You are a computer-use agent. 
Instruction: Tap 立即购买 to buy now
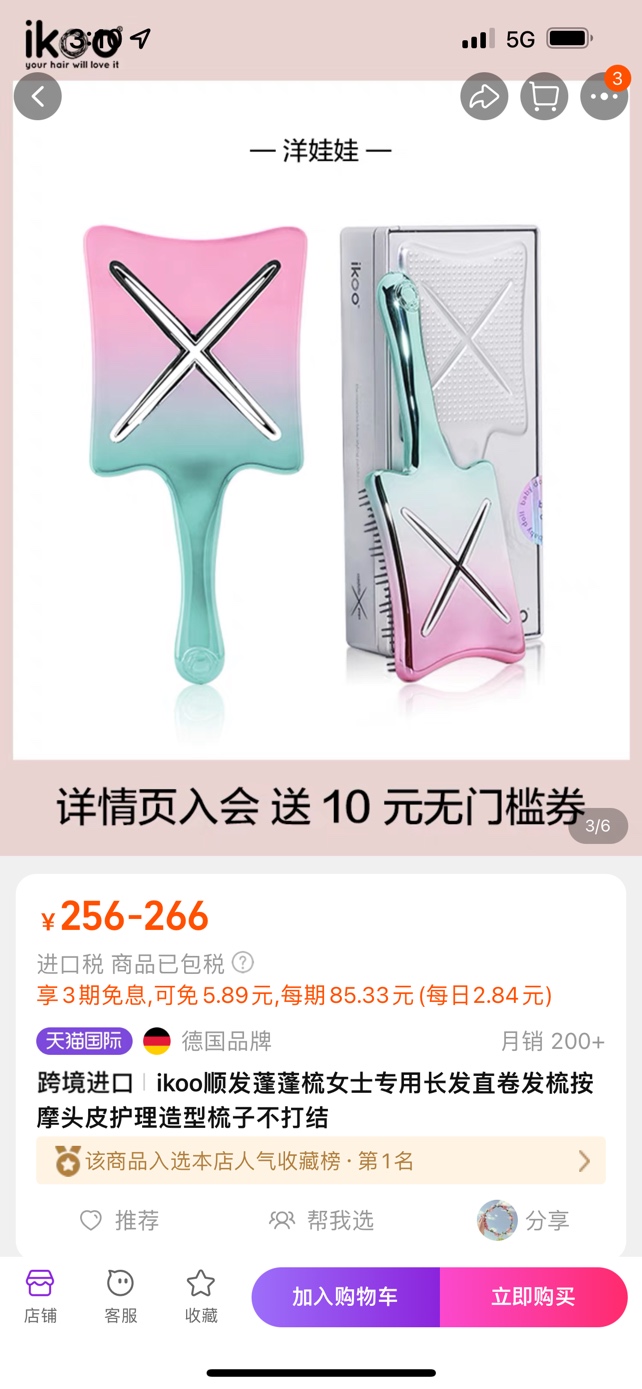pyautogui.click(x=533, y=1297)
